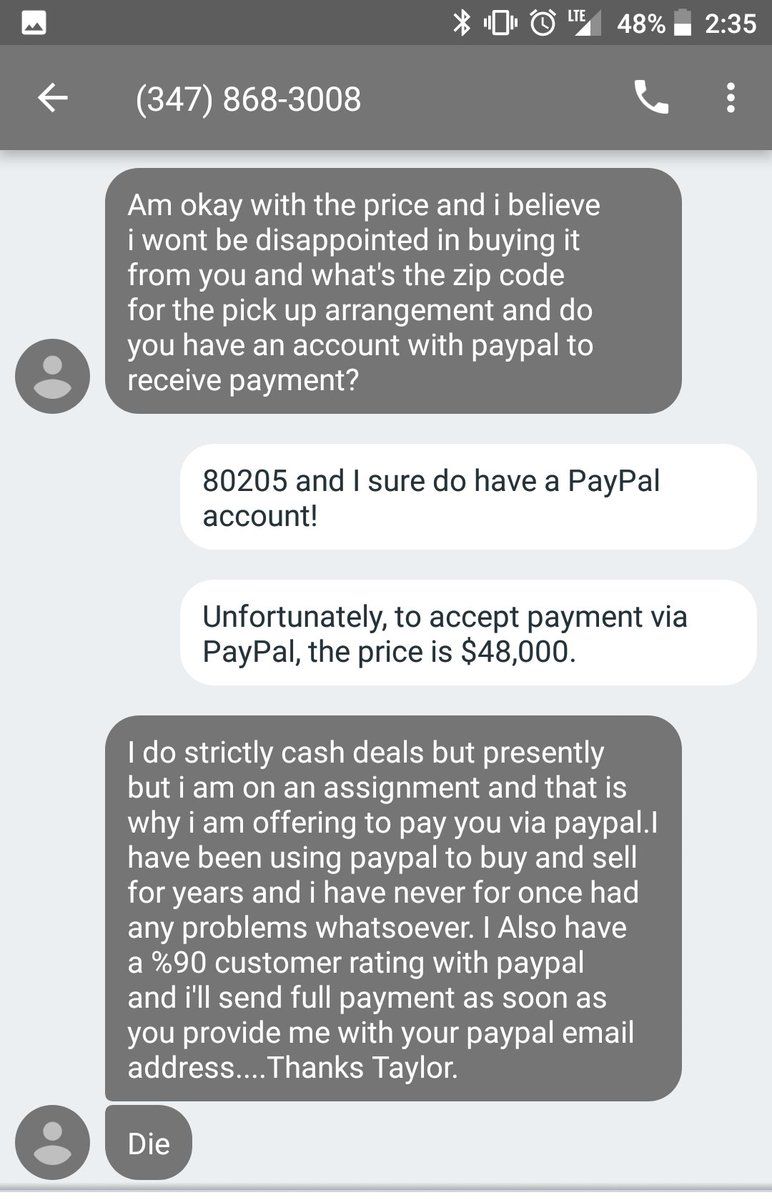Image resolution: width=772 pixels, height=1200 pixels.
Task: Call (347) 868-3008 with the phone icon
Action: tap(651, 98)
